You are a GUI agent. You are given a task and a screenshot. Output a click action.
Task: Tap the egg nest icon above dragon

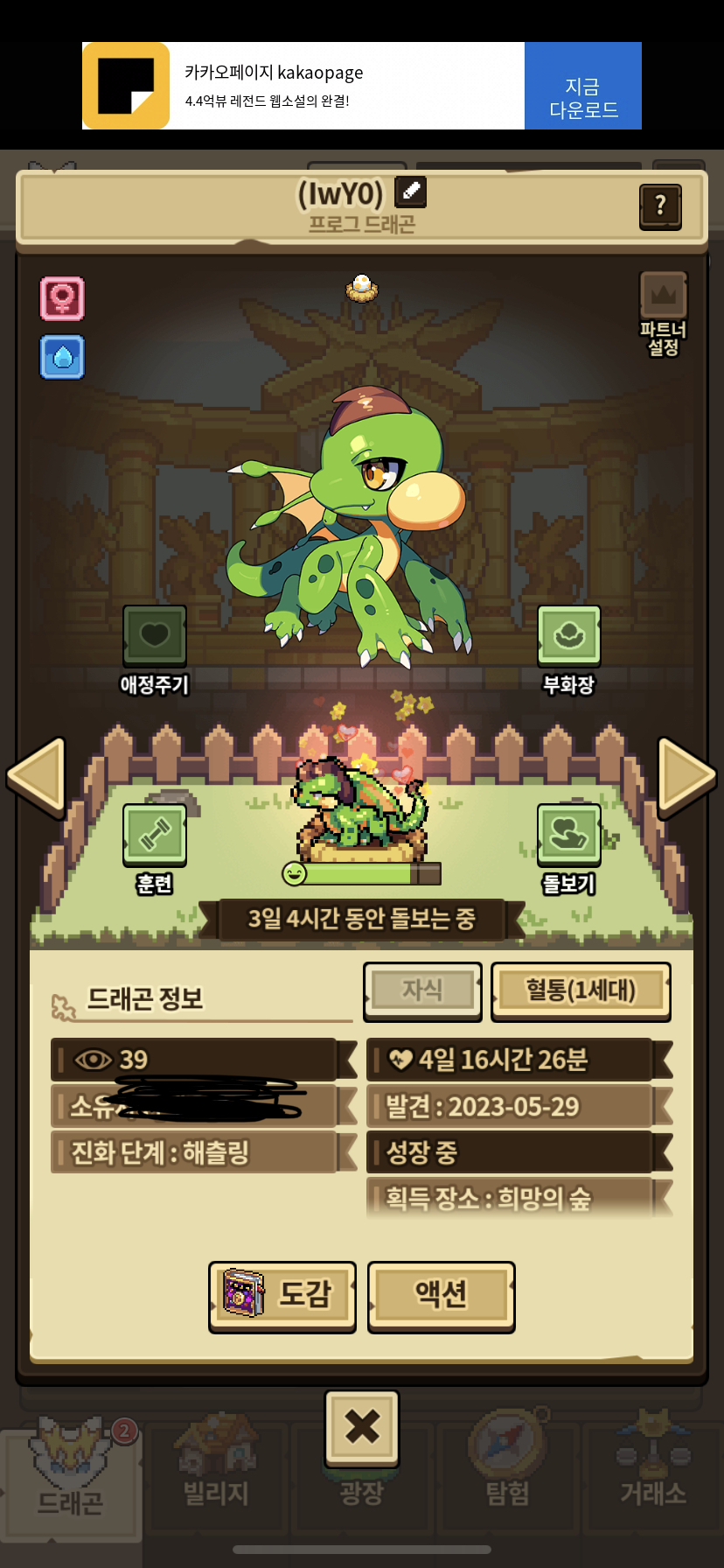pos(361,287)
